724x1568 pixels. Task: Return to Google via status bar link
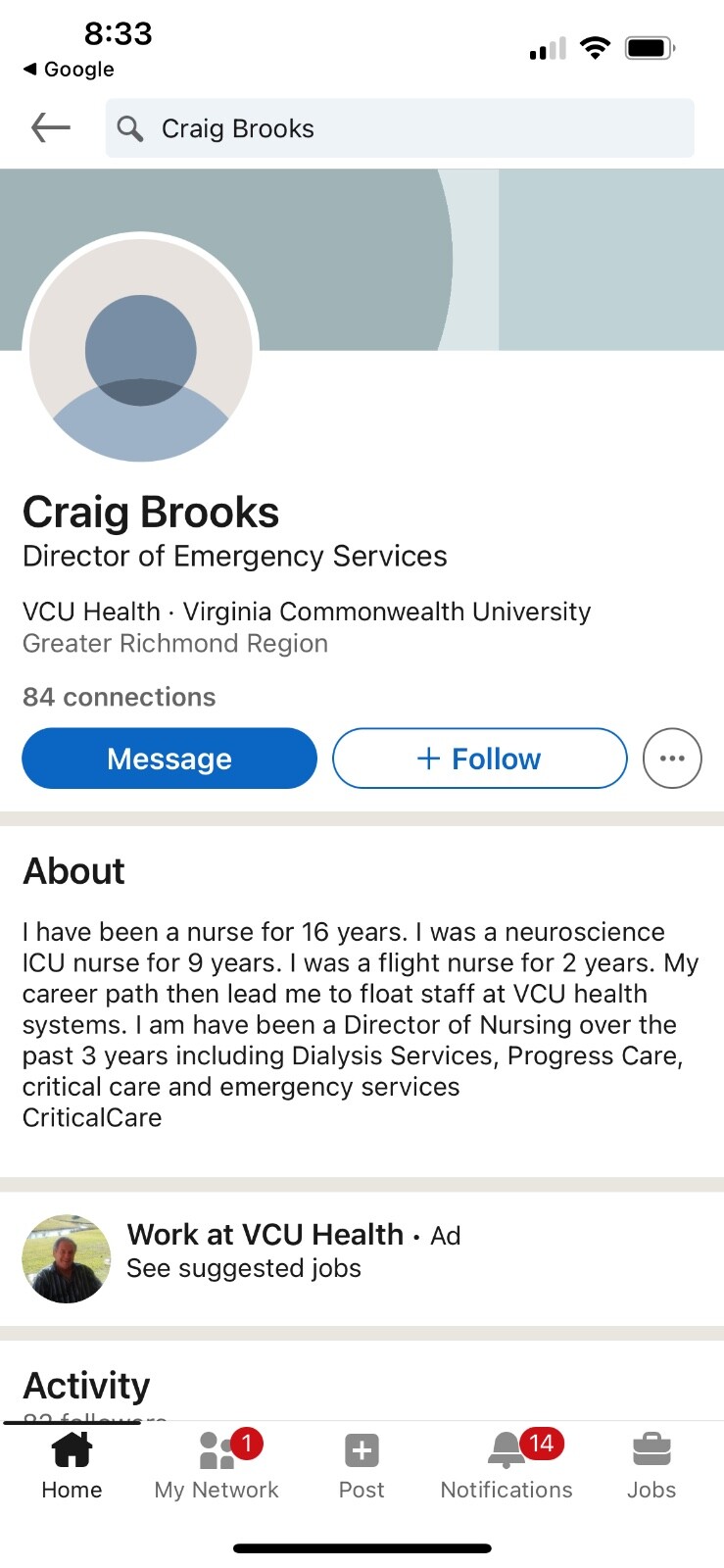click(x=69, y=70)
